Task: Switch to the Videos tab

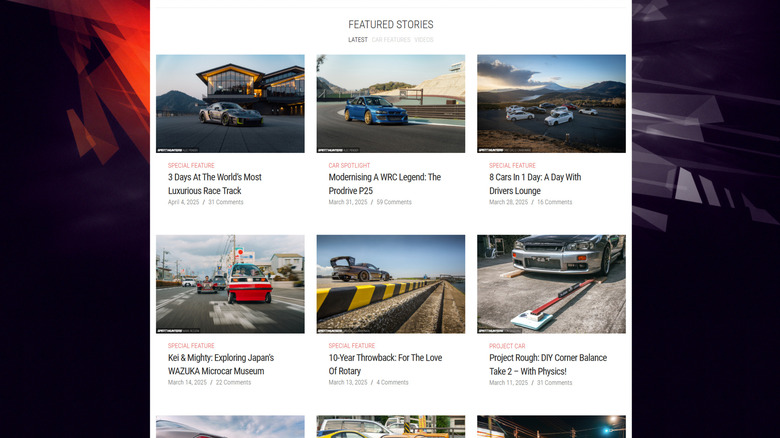Action: point(424,40)
